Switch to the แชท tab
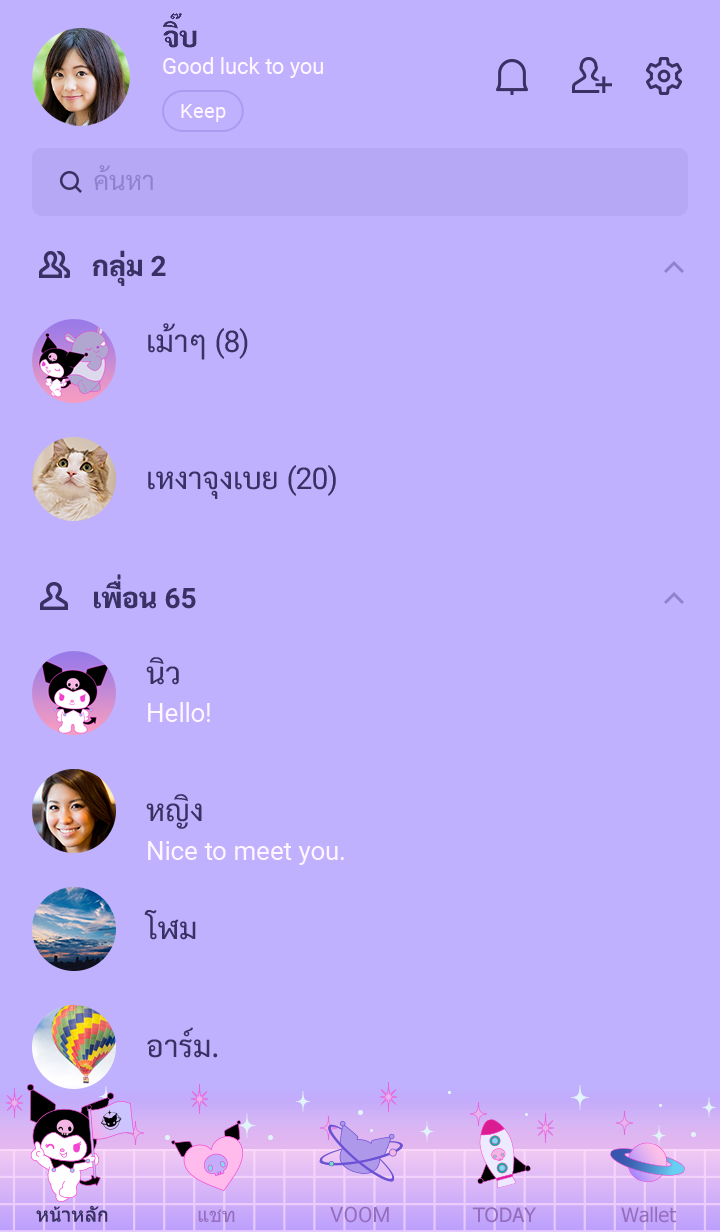 [215, 1180]
